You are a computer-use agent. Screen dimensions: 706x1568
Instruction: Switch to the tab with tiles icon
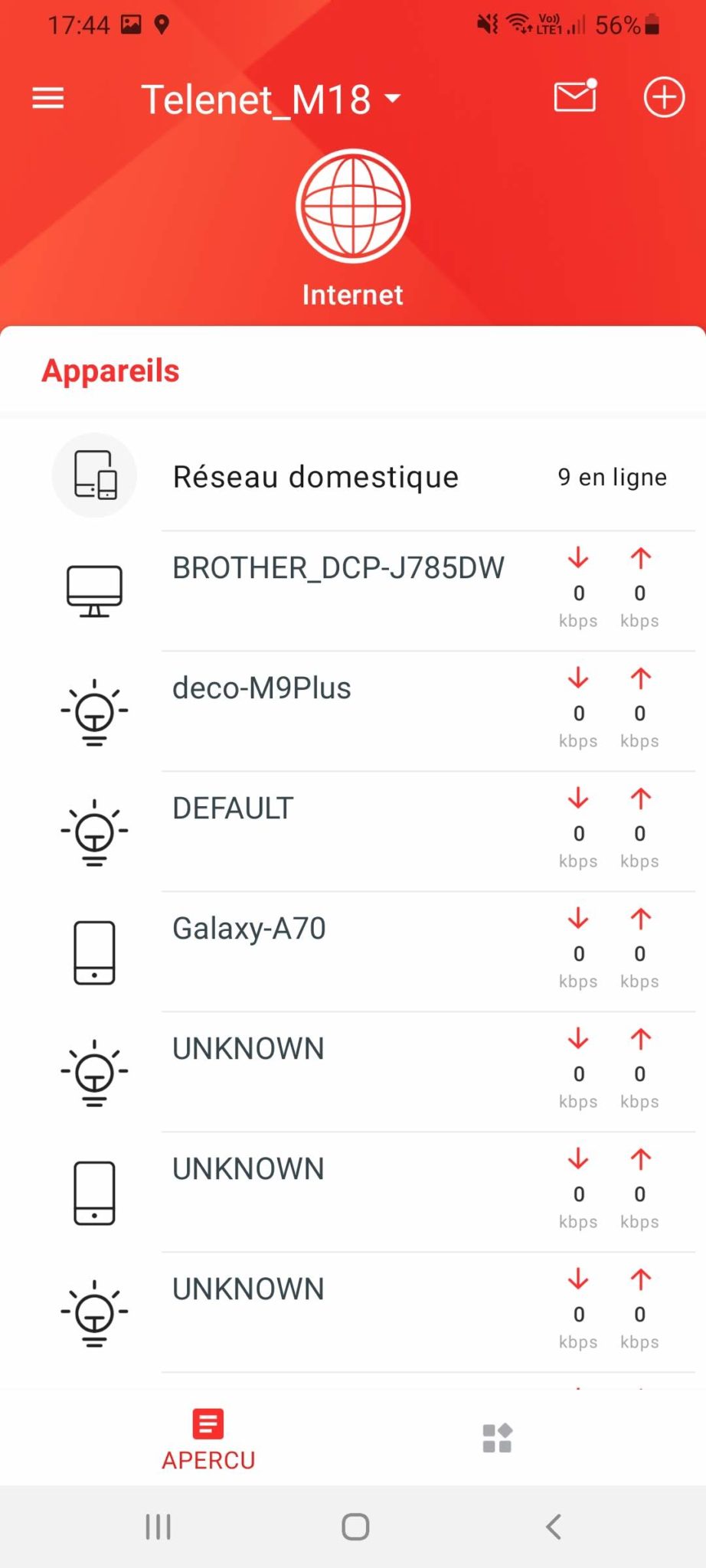tap(497, 1438)
